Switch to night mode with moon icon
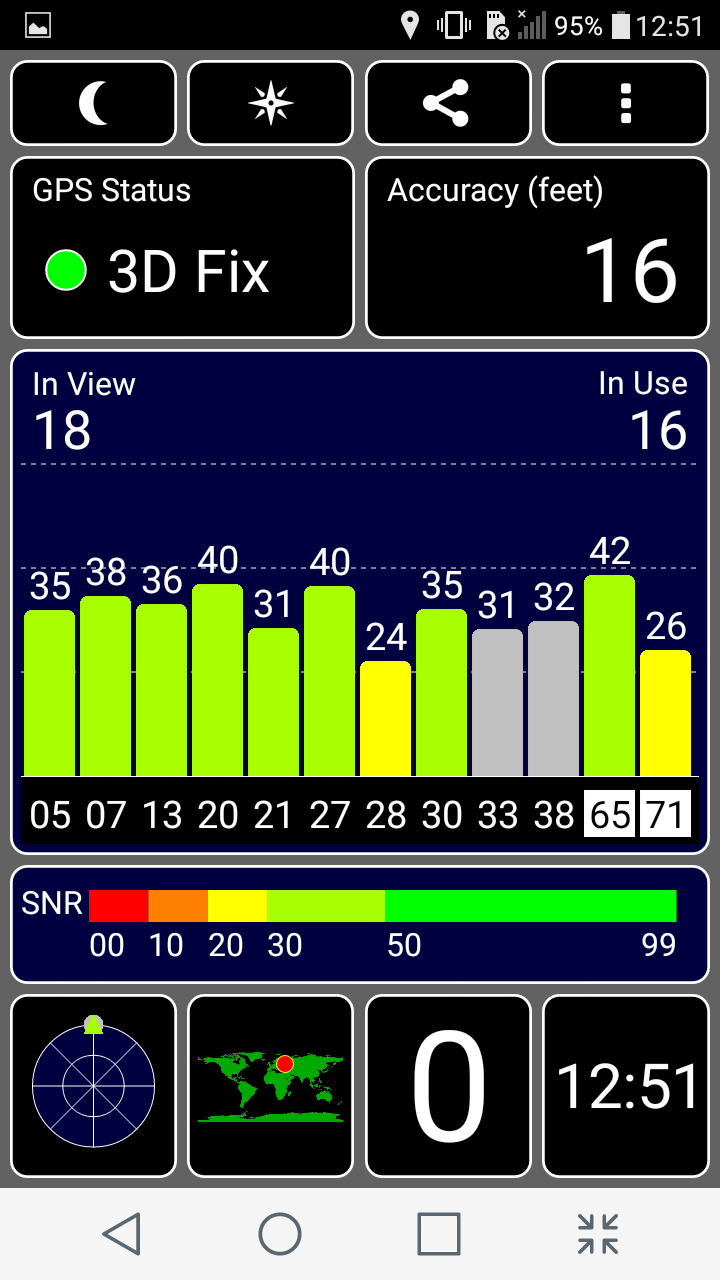 [94, 103]
